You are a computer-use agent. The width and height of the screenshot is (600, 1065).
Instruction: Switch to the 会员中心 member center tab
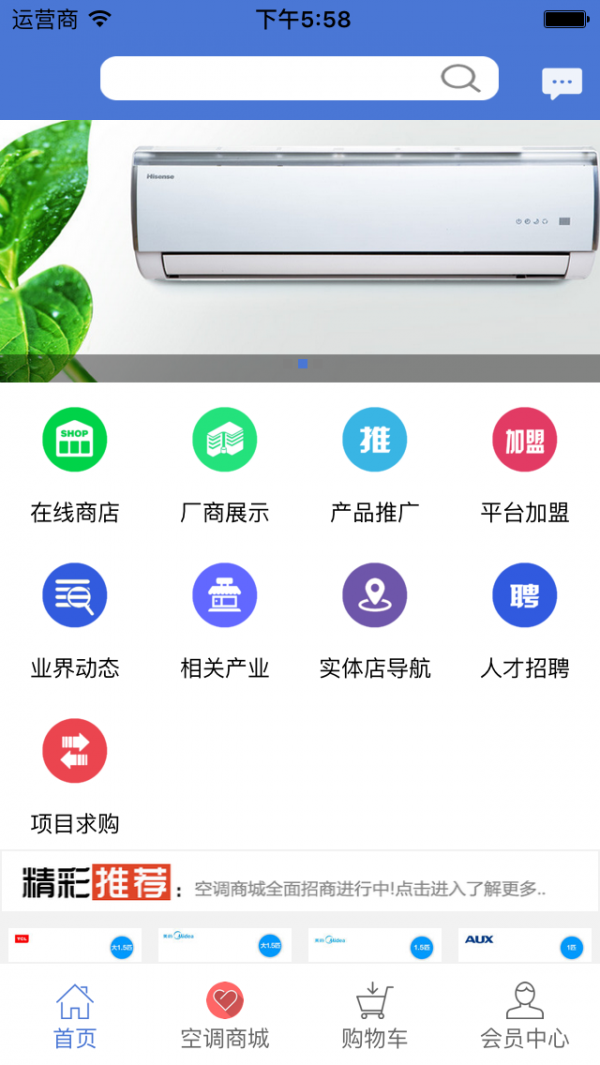[x=525, y=1016]
